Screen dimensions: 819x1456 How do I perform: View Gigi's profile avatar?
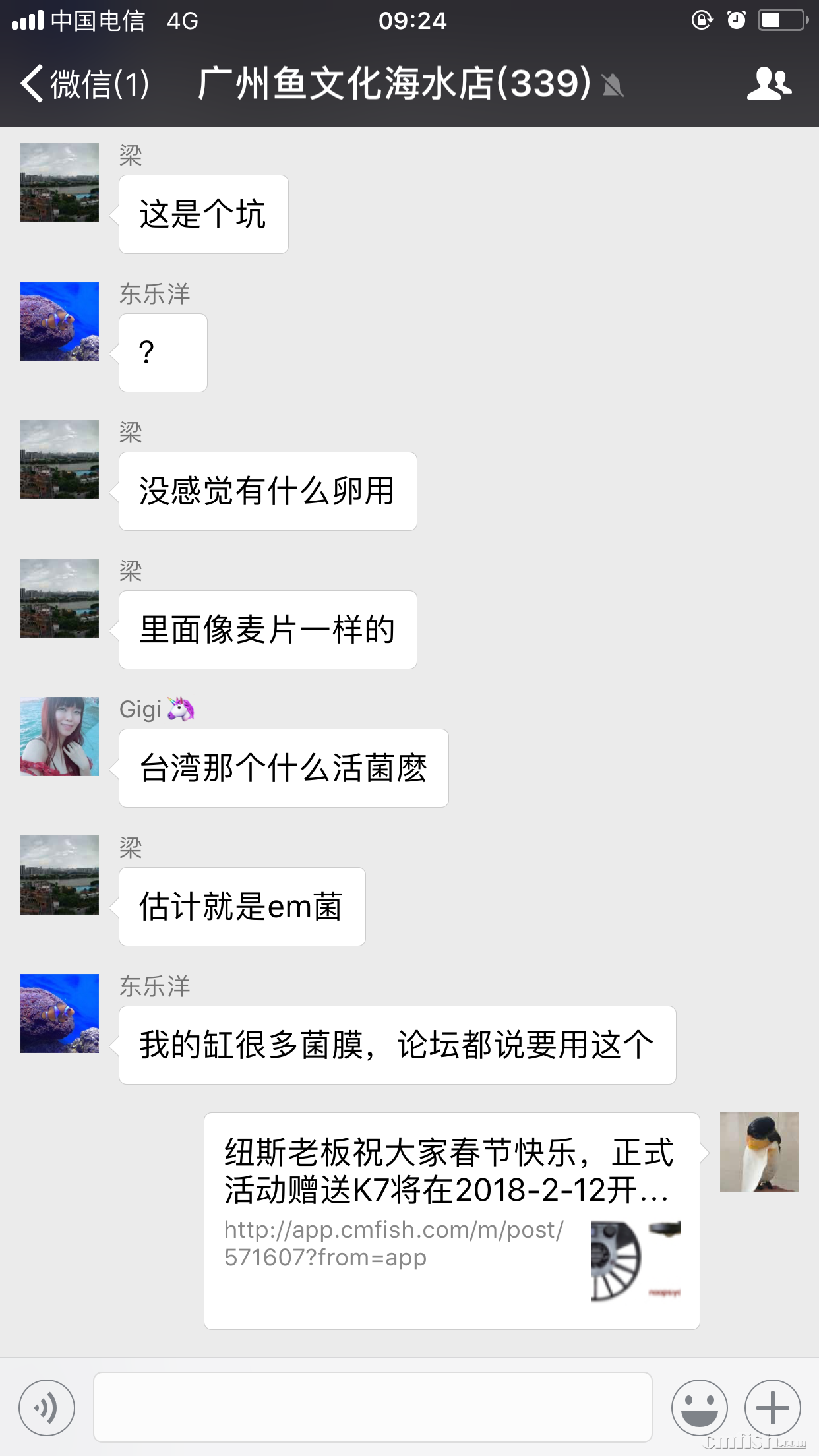point(59,737)
